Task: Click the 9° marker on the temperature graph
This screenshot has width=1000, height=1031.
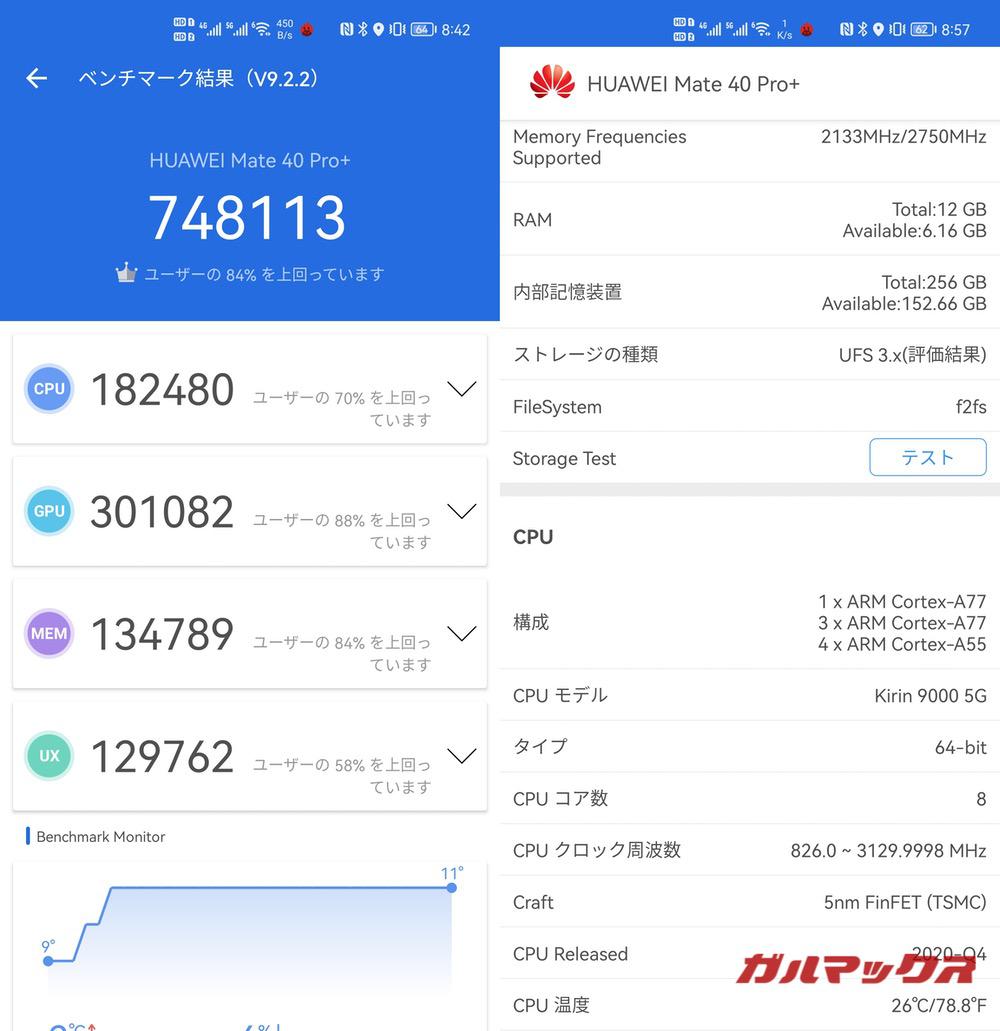Action: coord(47,960)
